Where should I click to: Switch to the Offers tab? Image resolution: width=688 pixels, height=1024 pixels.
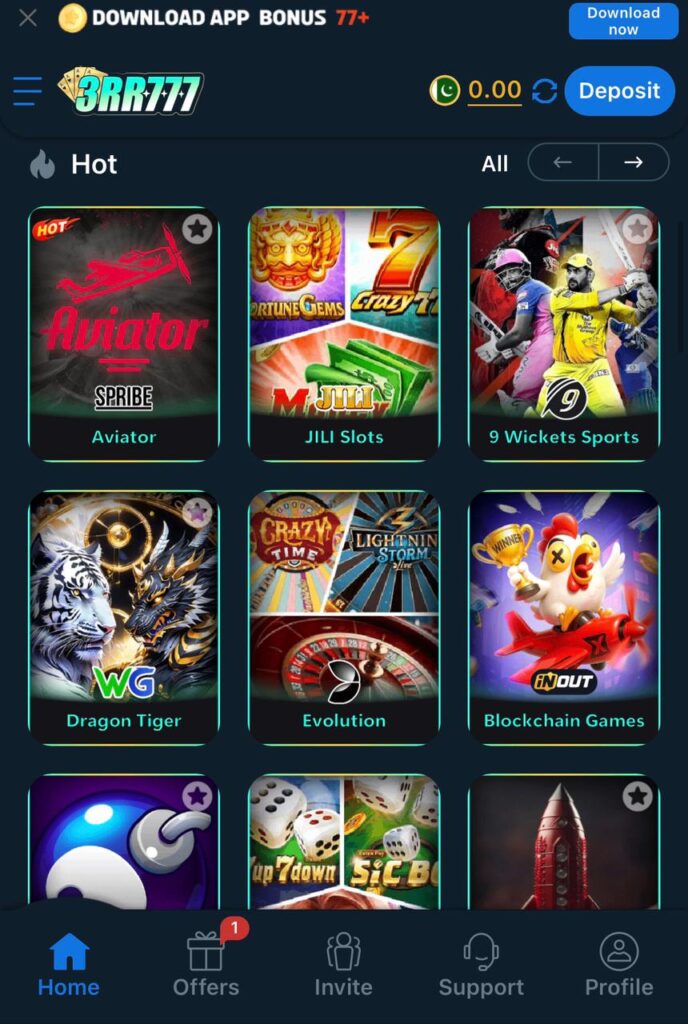206,964
